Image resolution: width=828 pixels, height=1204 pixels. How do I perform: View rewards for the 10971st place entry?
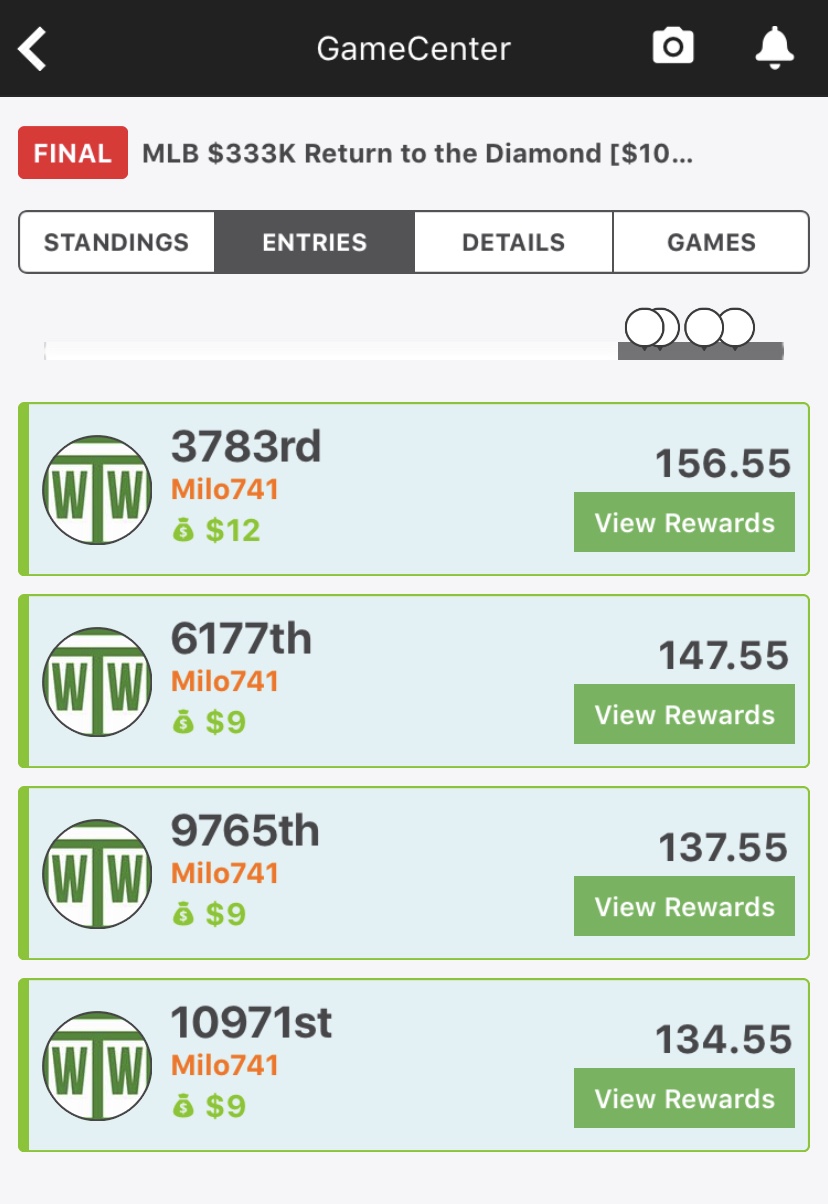point(684,1098)
